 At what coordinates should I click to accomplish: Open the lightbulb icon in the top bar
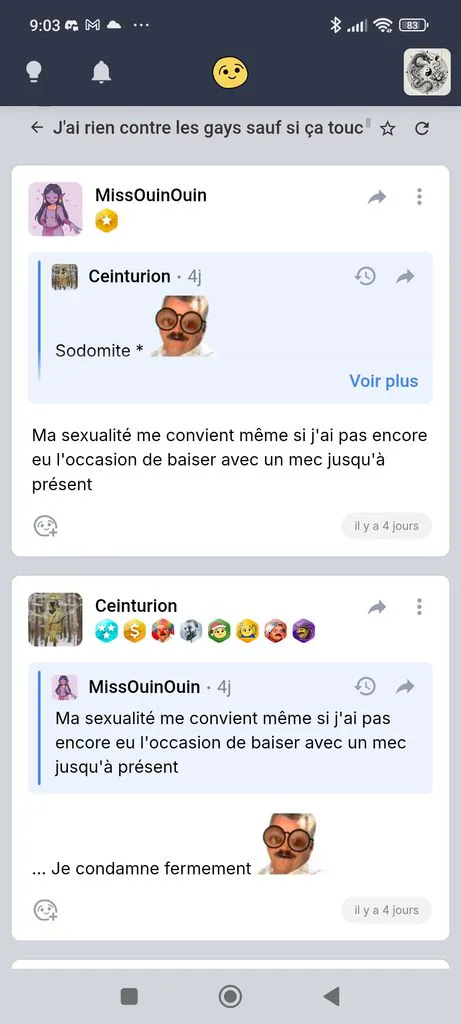[x=33, y=72]
